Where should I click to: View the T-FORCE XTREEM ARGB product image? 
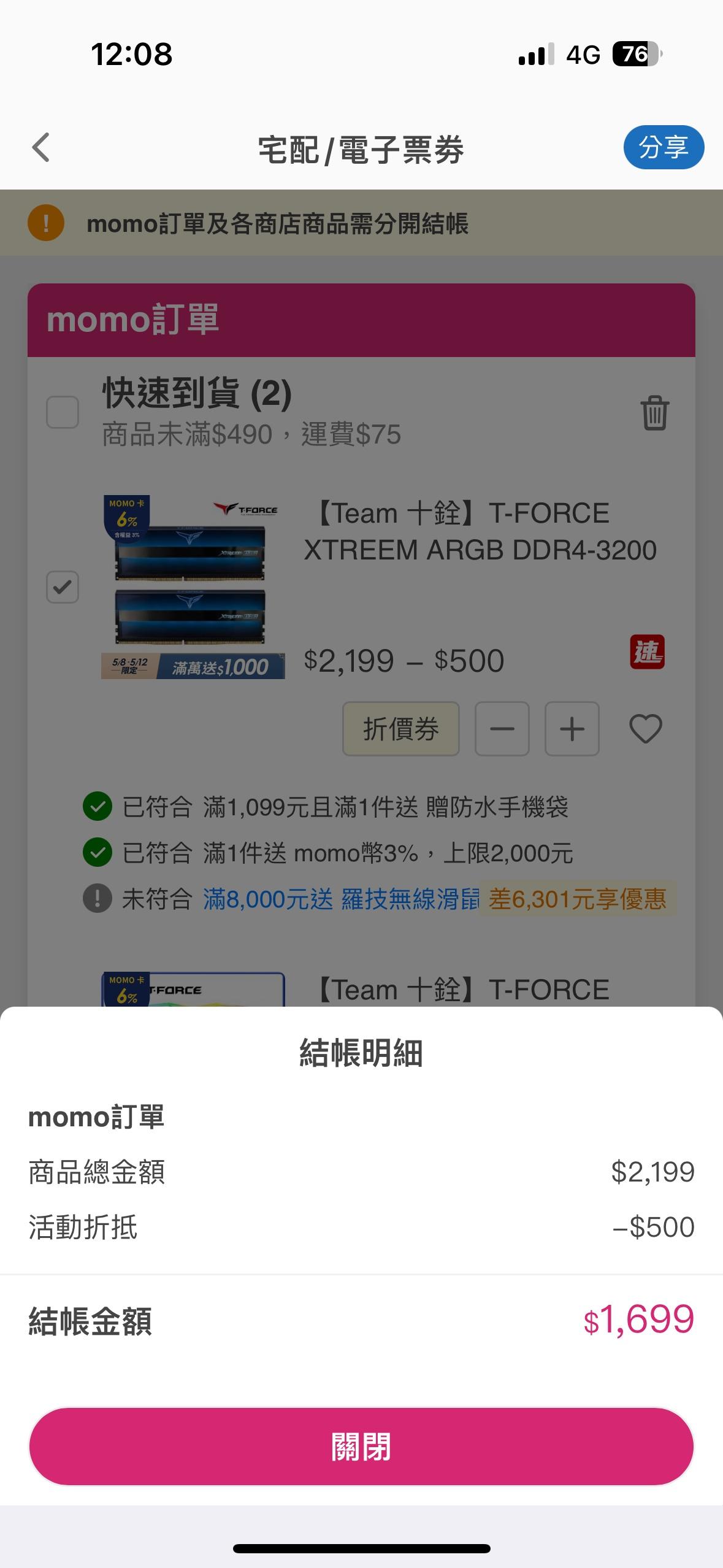[x=193, y=587]
